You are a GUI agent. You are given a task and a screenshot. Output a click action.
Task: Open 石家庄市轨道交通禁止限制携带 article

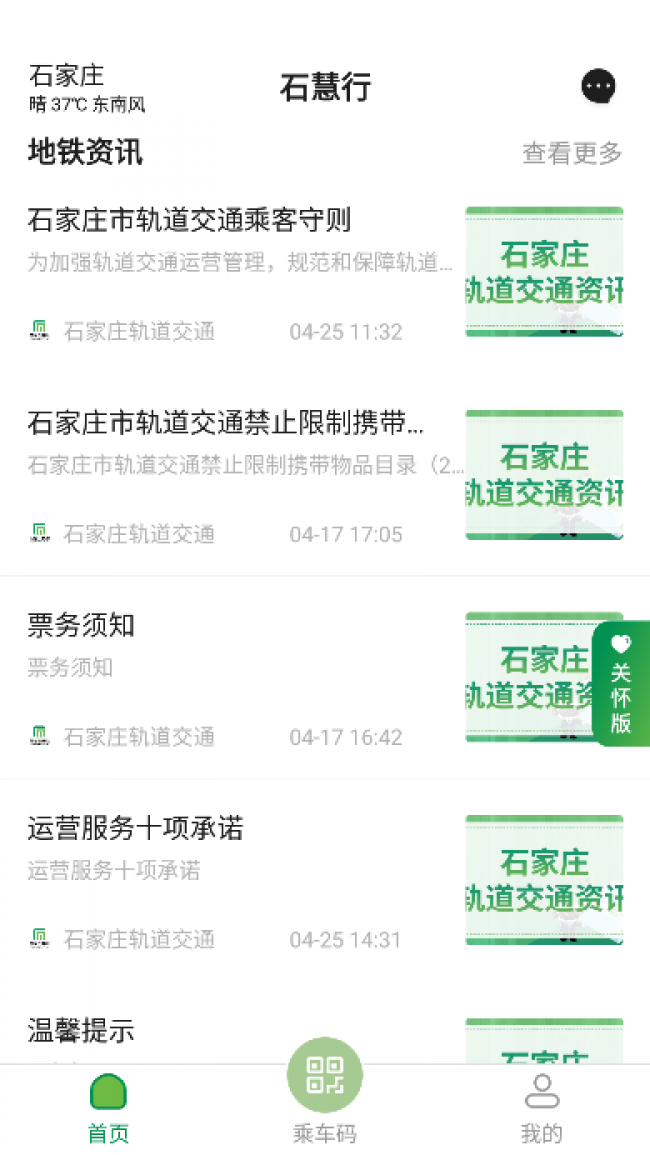pos(225,423)
